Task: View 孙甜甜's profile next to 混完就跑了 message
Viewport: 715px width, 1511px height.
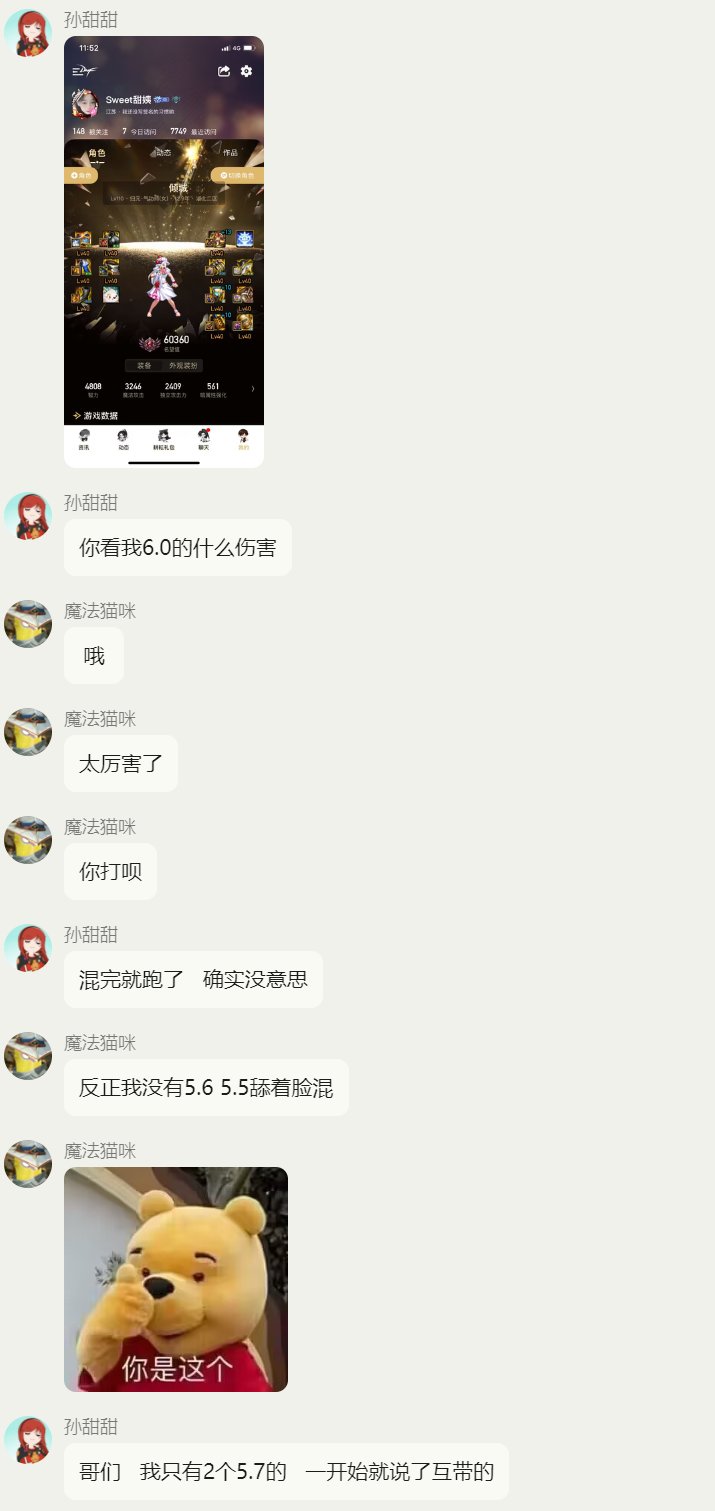Action: click(28, 948)
